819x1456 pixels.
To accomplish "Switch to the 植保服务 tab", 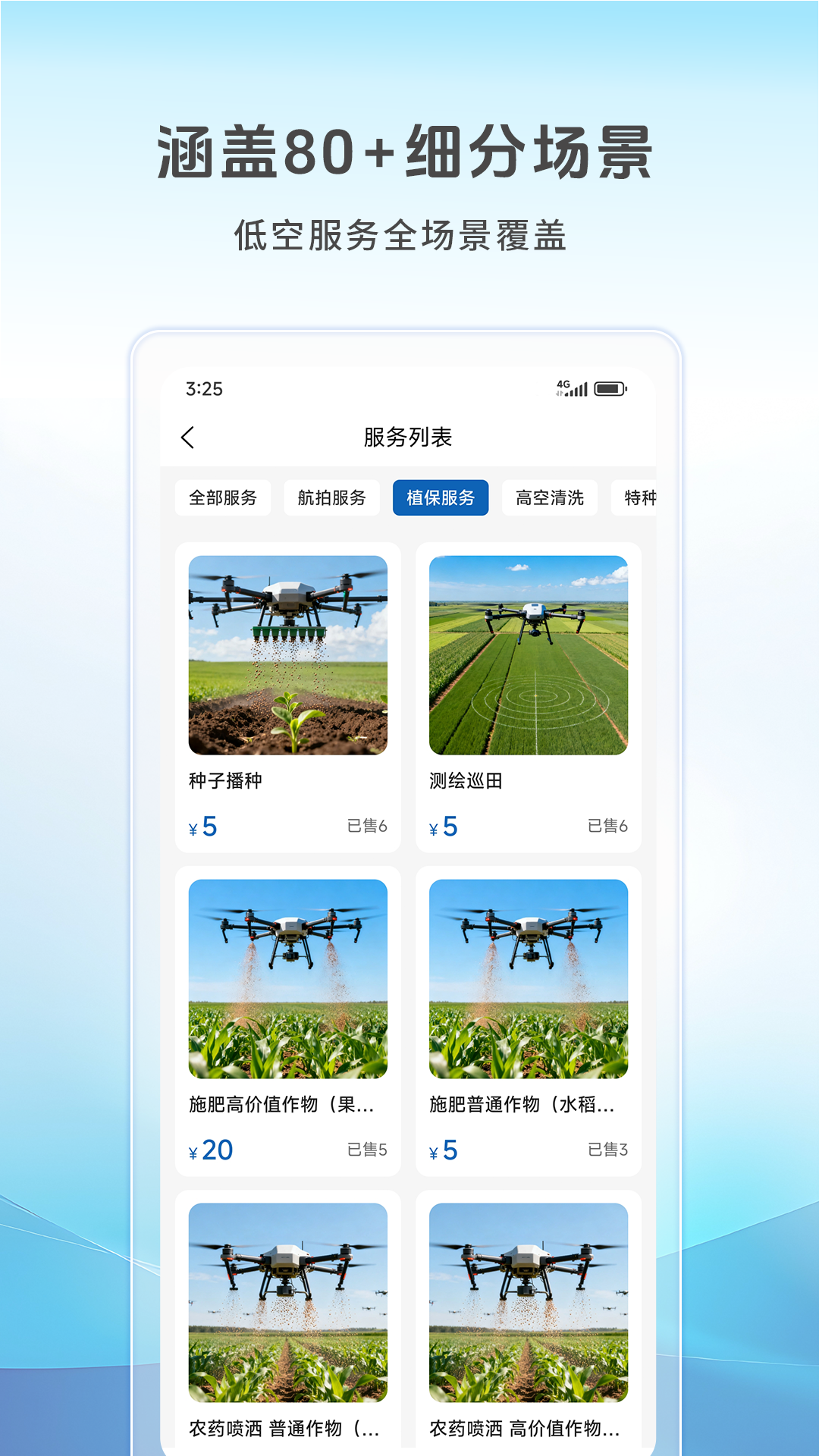I will coord(441,497).
